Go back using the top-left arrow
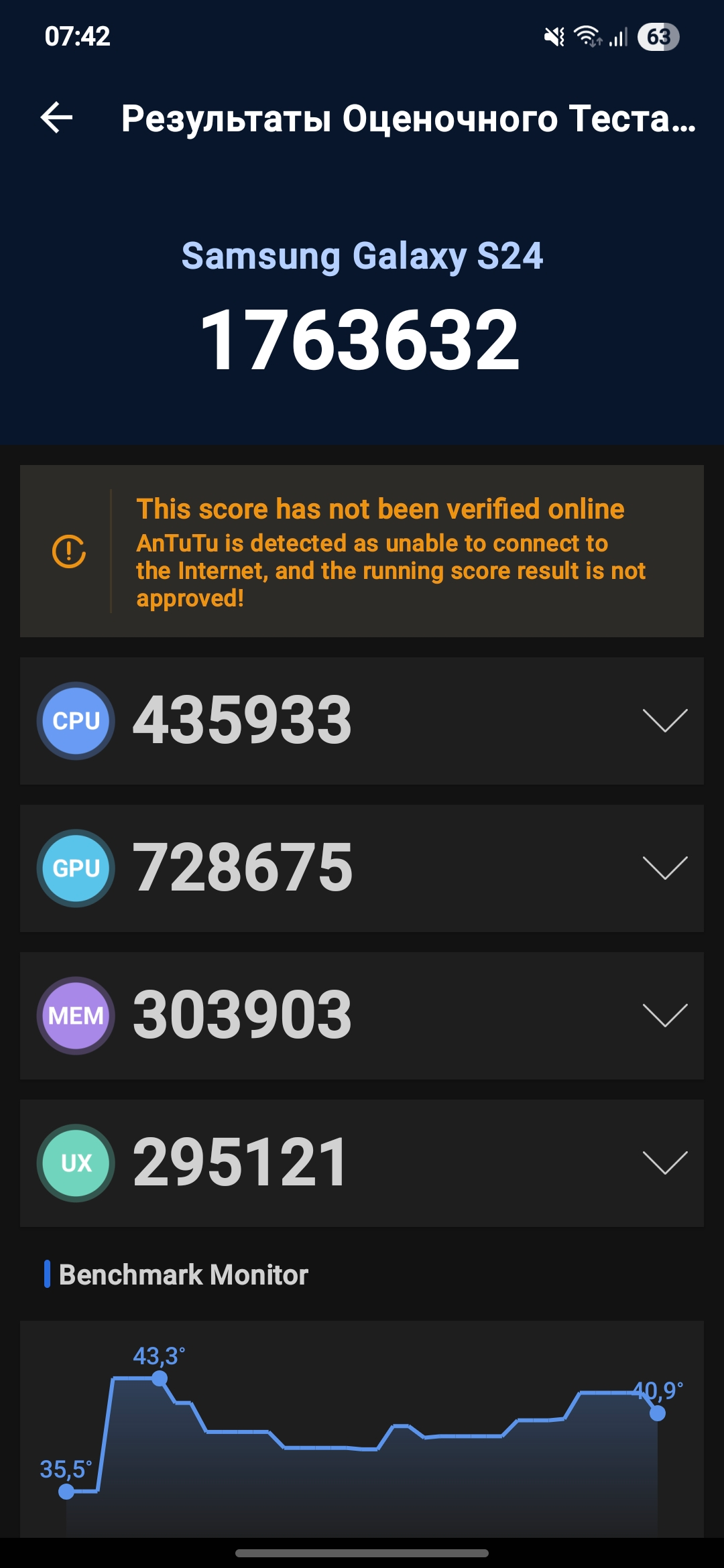Screen dimensions: 724x1568 57,118
